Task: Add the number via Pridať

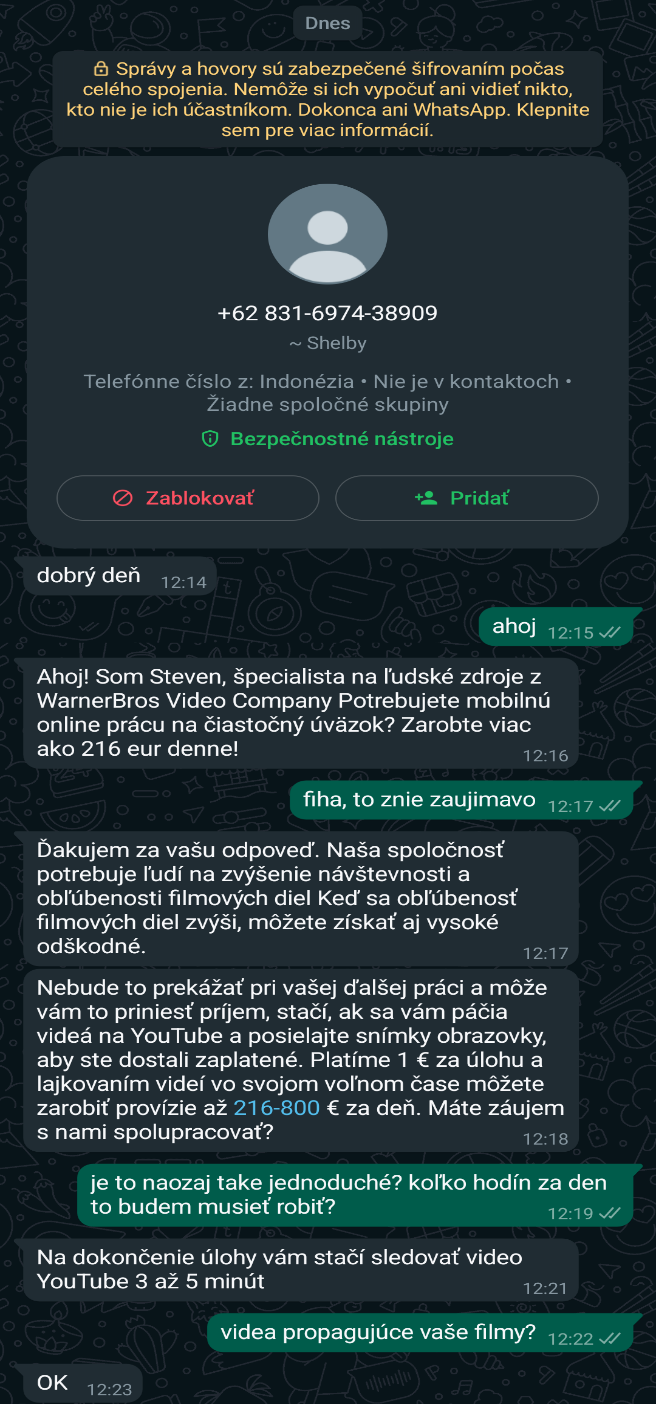Action: (466, 498)
